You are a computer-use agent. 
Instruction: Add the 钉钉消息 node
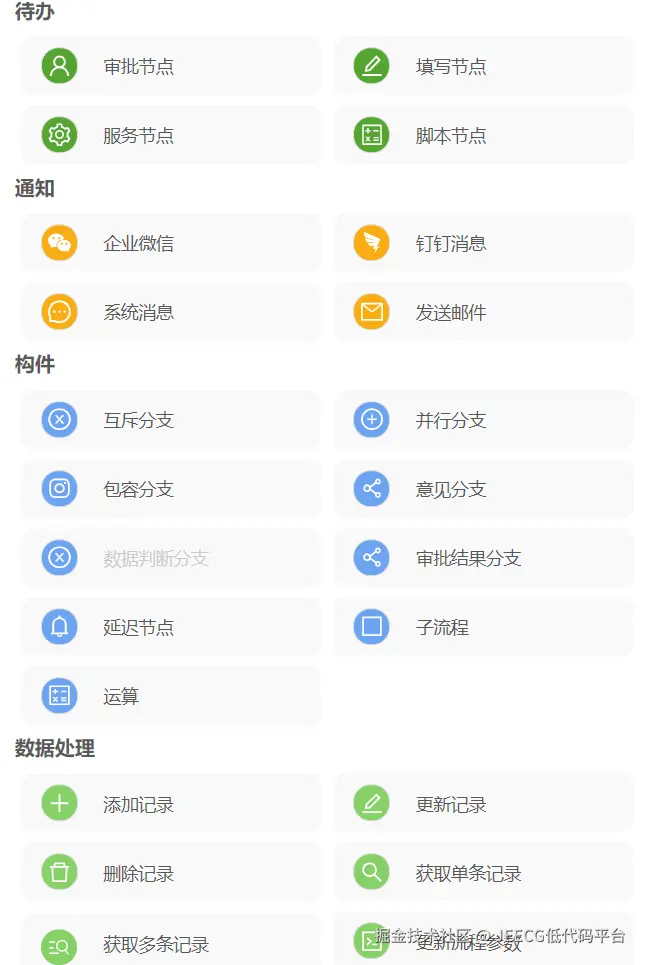[483, 243]
